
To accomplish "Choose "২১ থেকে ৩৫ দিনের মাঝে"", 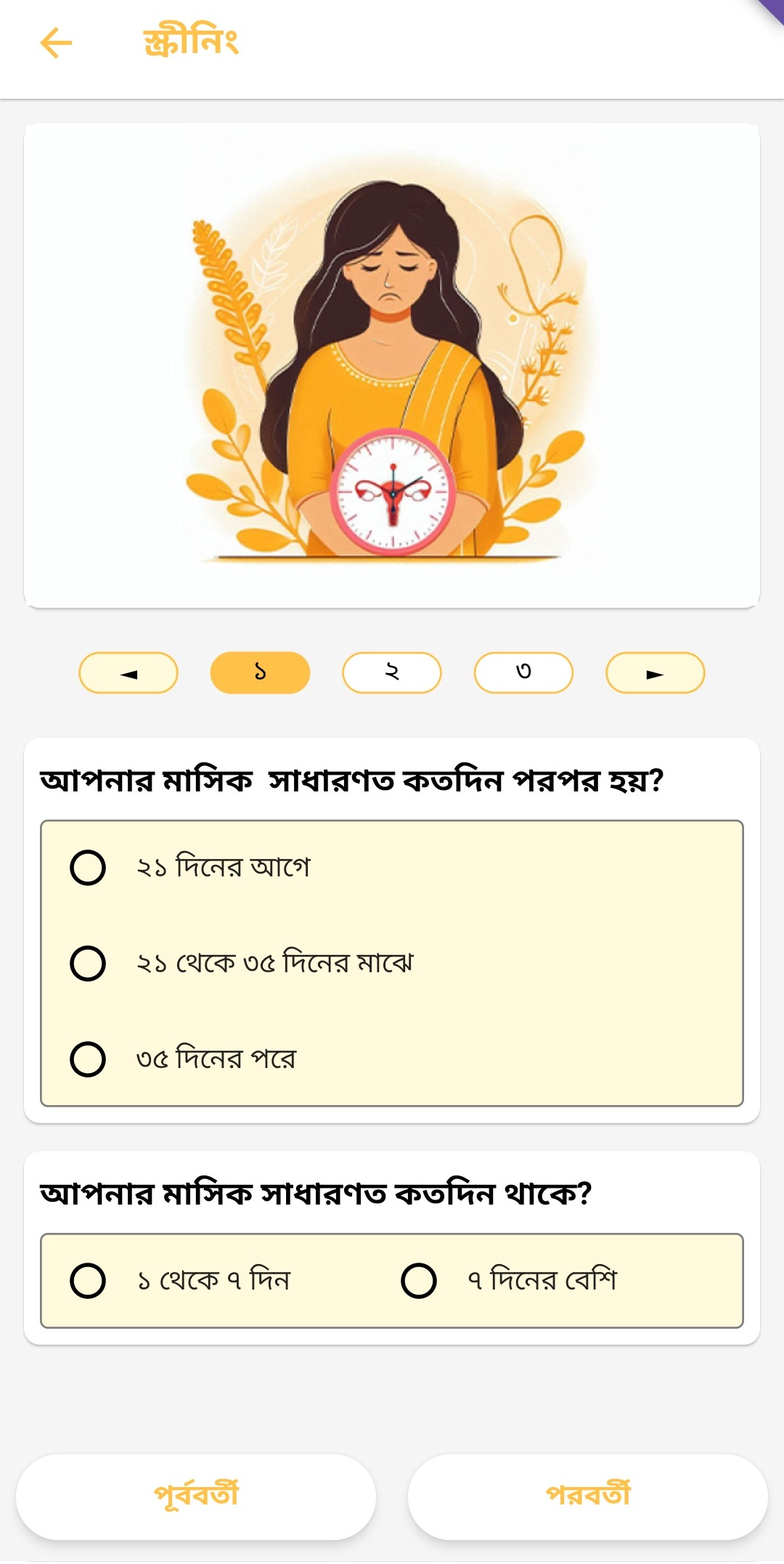I will [x=88, y=964].
